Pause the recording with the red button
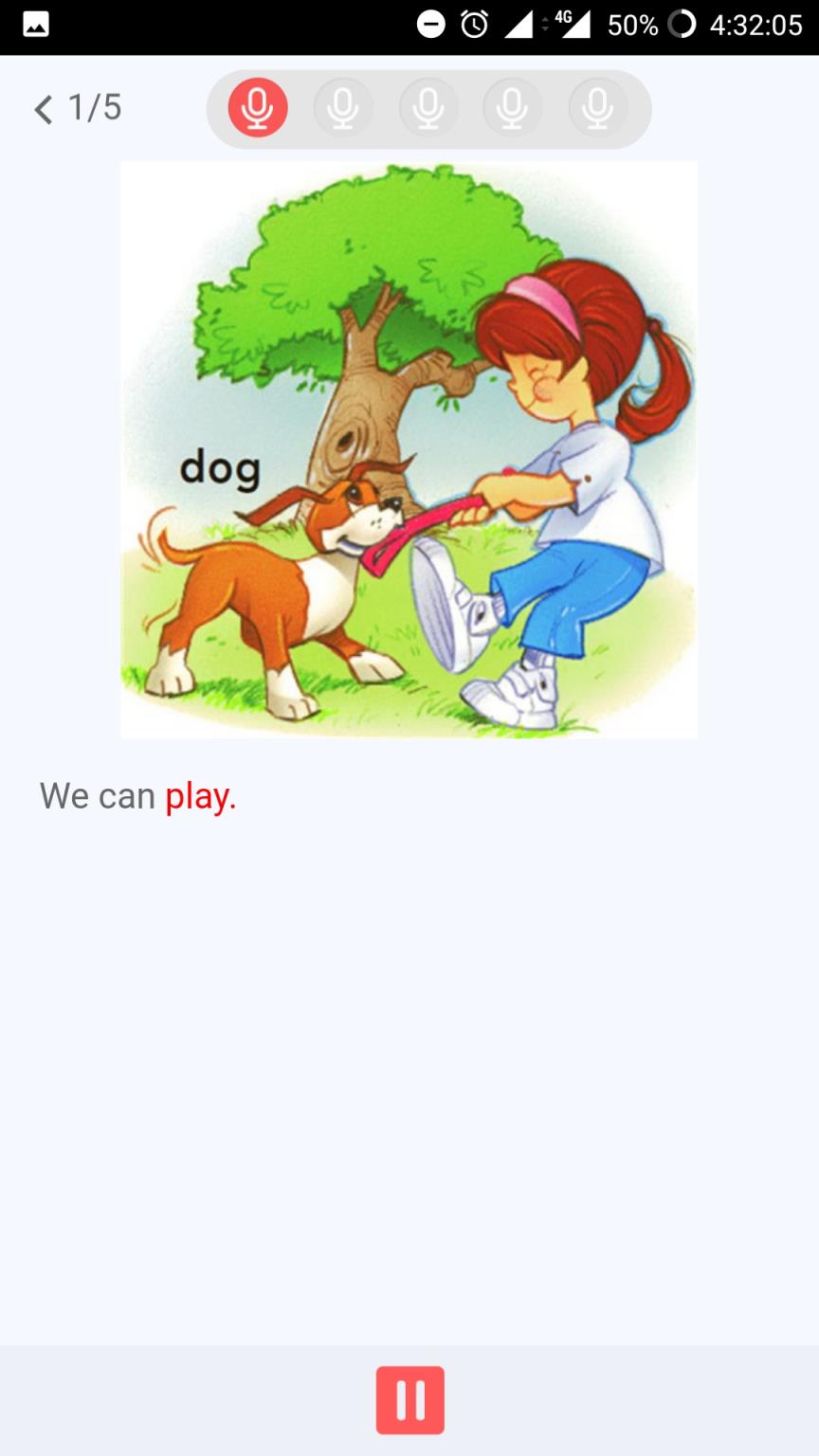 tap(410, 1400)
